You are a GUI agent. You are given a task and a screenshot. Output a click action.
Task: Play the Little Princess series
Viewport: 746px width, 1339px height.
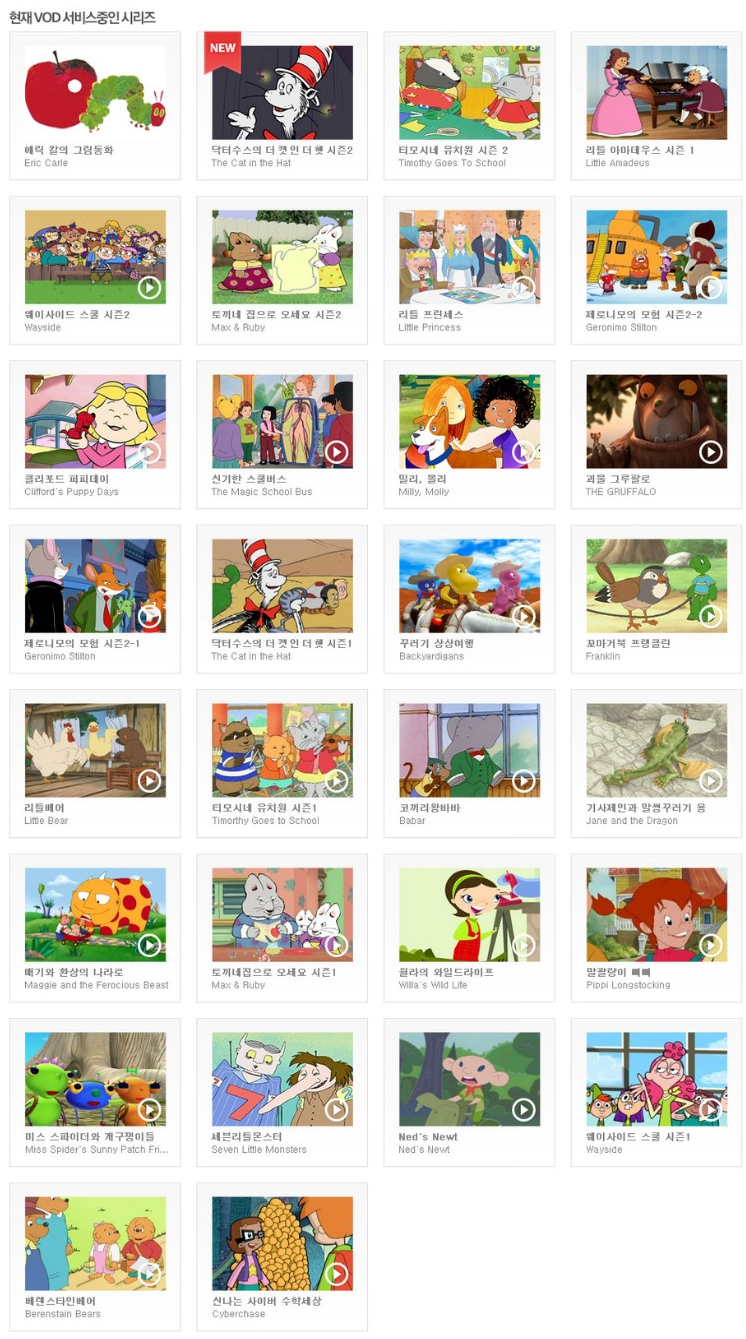pos(523,288)
